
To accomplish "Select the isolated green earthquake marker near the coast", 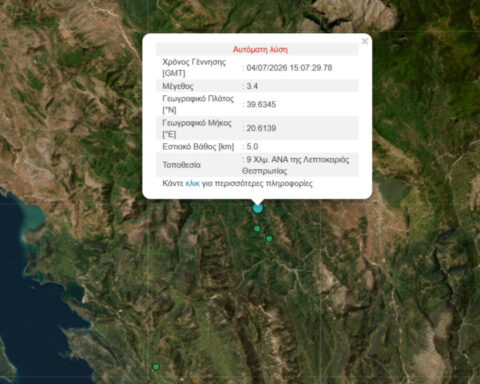I will click(x=156, y=367).
